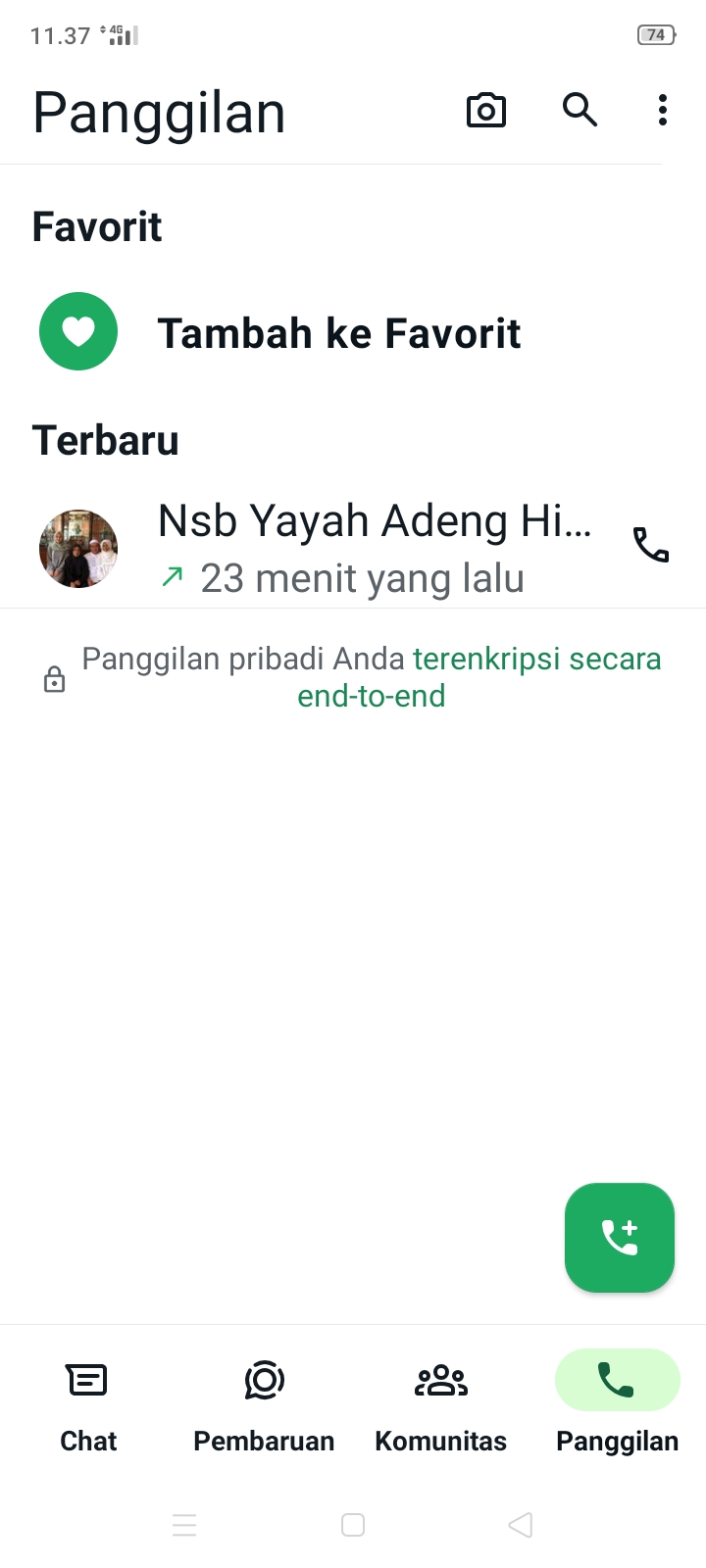Select the Panggilan tab
706x1568 pixels.
click(x=617, y=1402)
